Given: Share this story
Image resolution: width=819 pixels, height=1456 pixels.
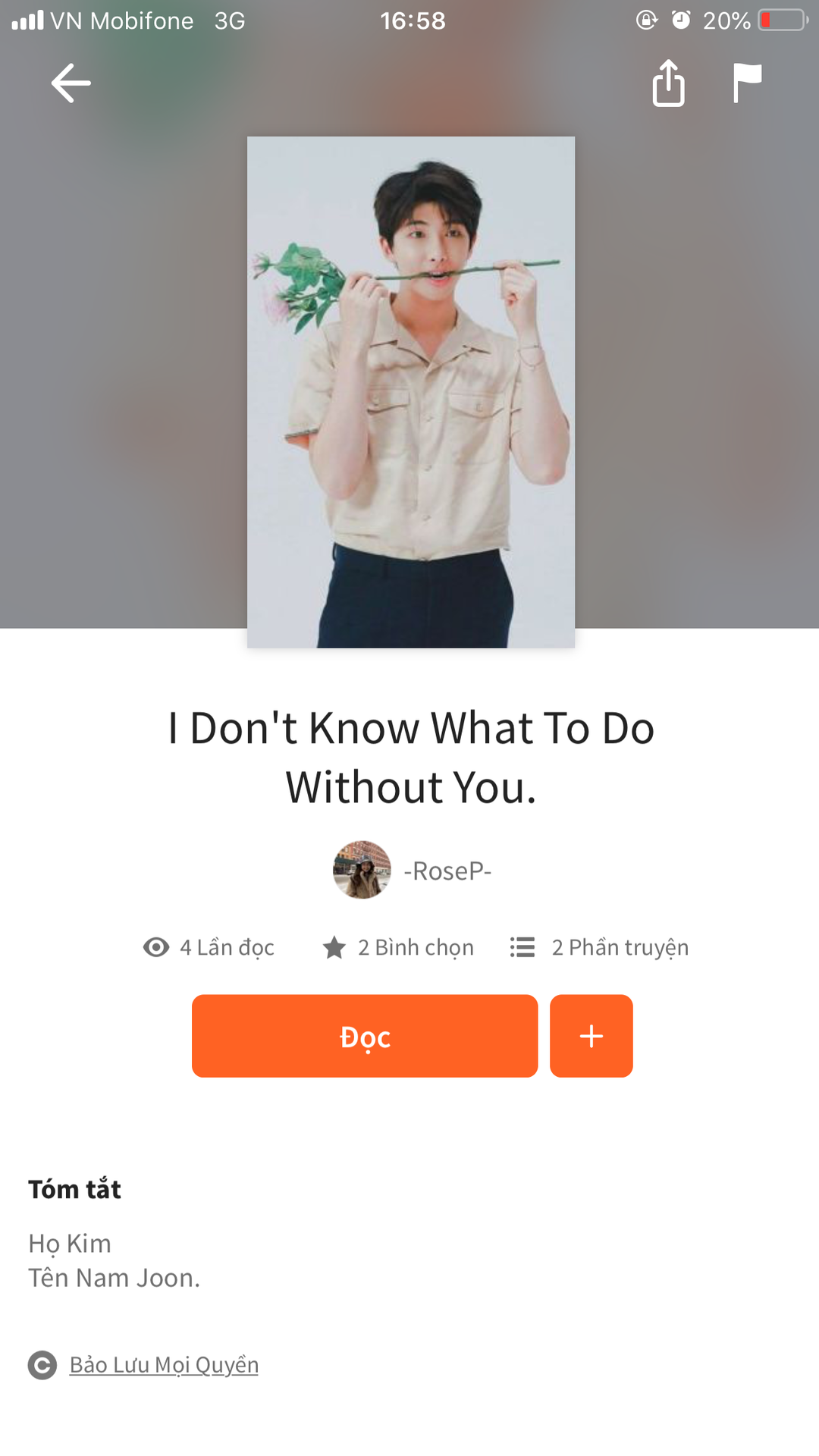Looking at the screenshot, I should point(668,83).
